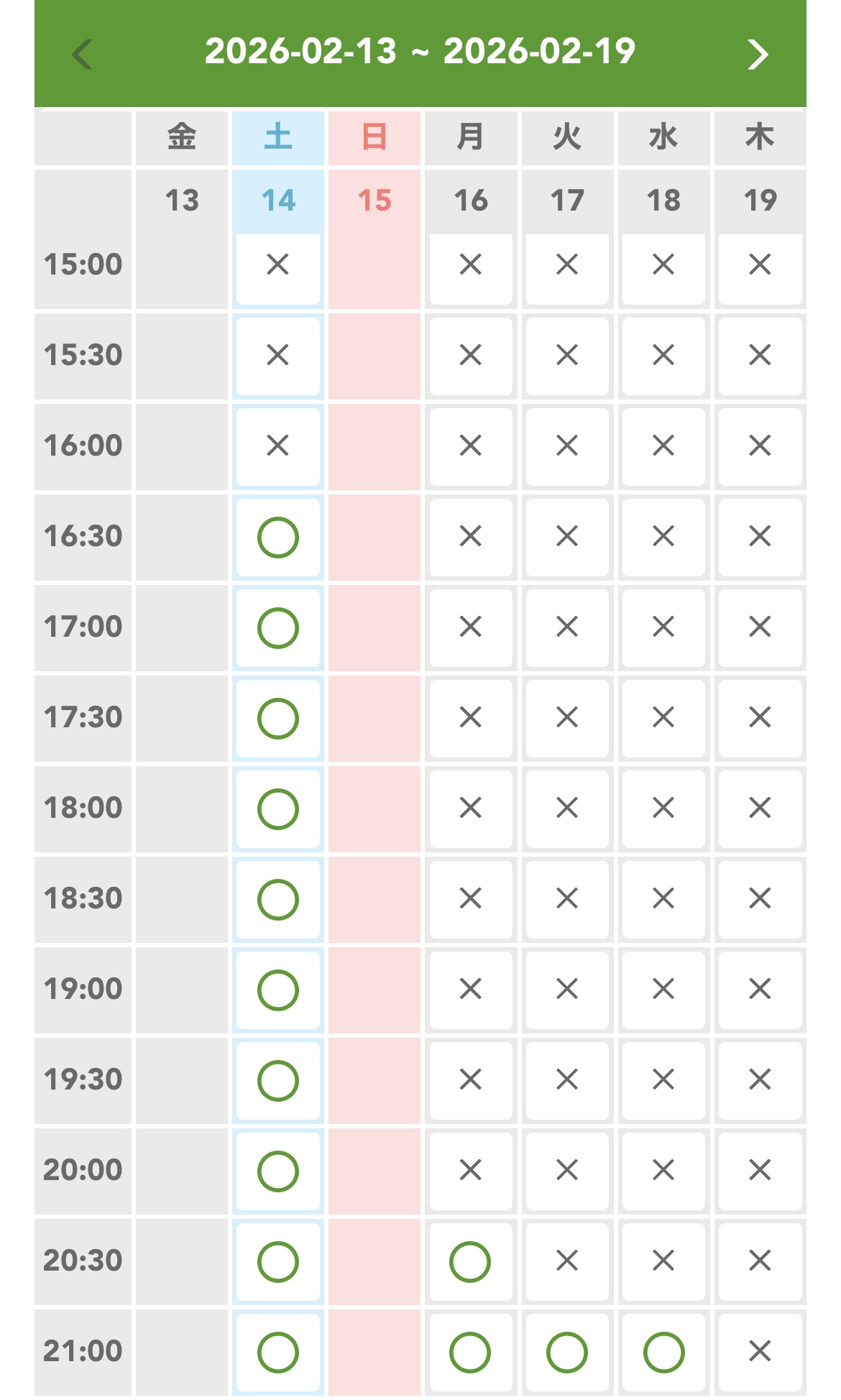Pick the 18:30 slot on Saturday 14
This screenshot has height=1400, width=841.
pos(278,899)
